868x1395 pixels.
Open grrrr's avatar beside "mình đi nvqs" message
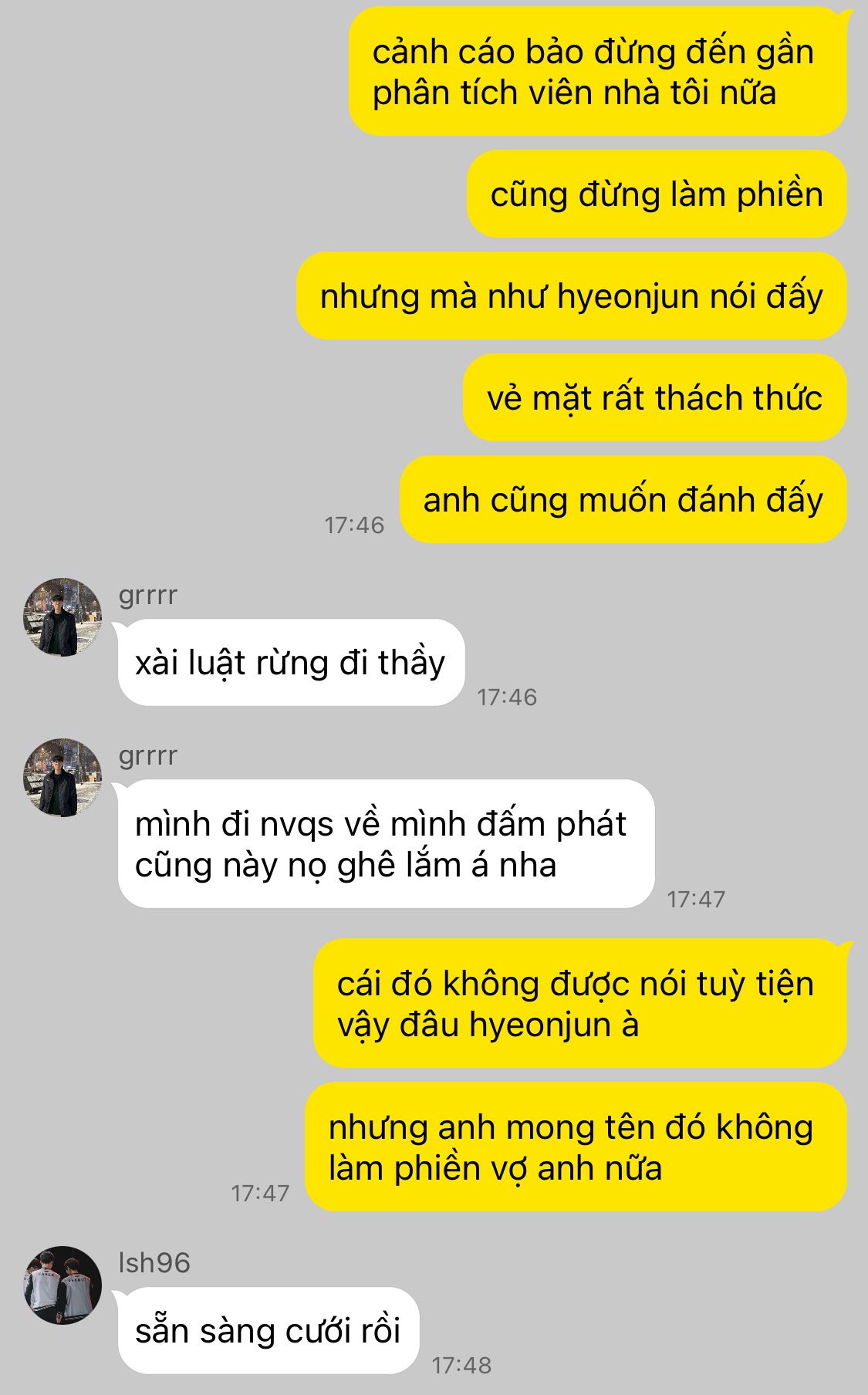coord(62,778)
